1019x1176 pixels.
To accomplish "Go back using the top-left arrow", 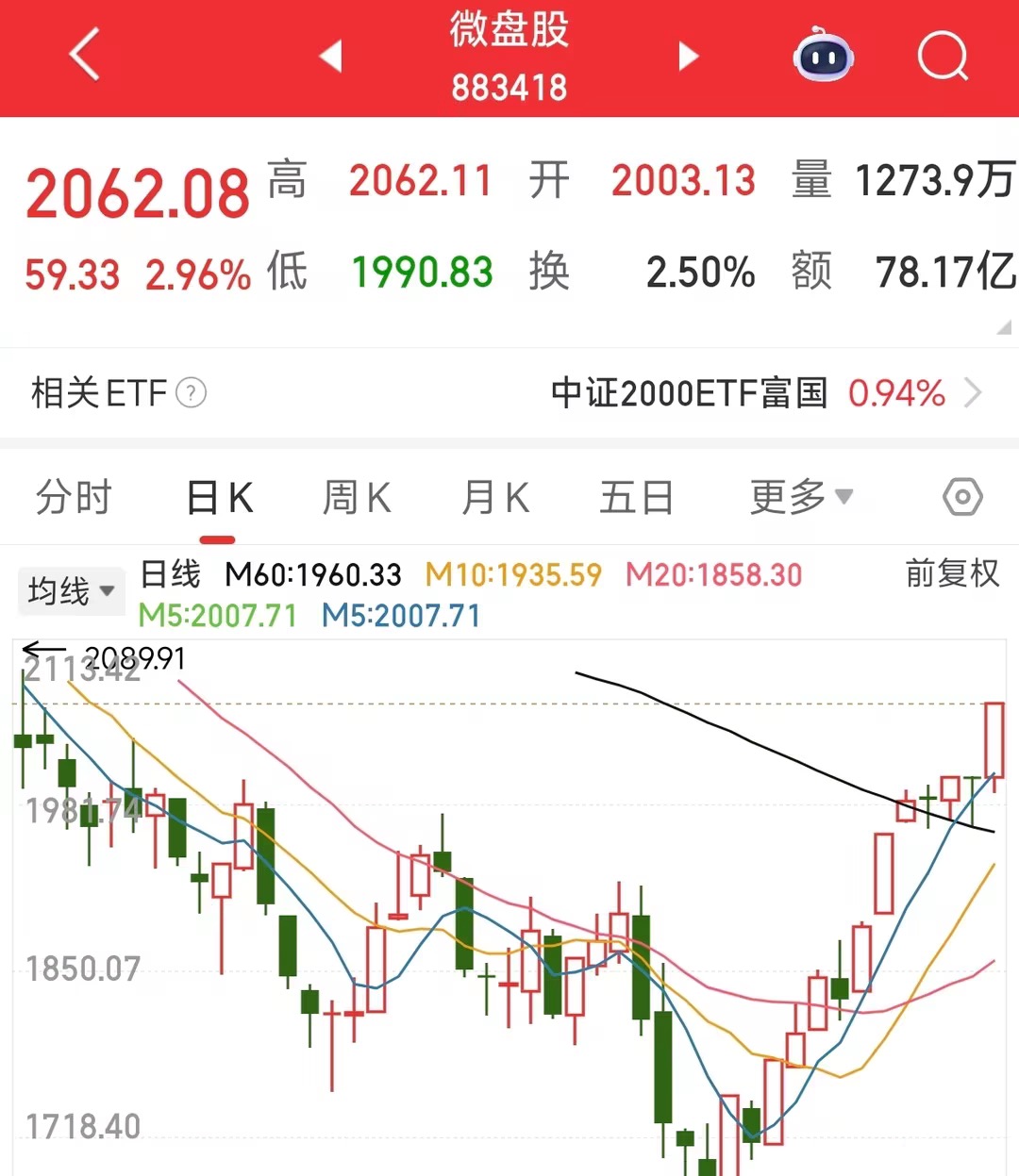I will click(x=84, y=54).
